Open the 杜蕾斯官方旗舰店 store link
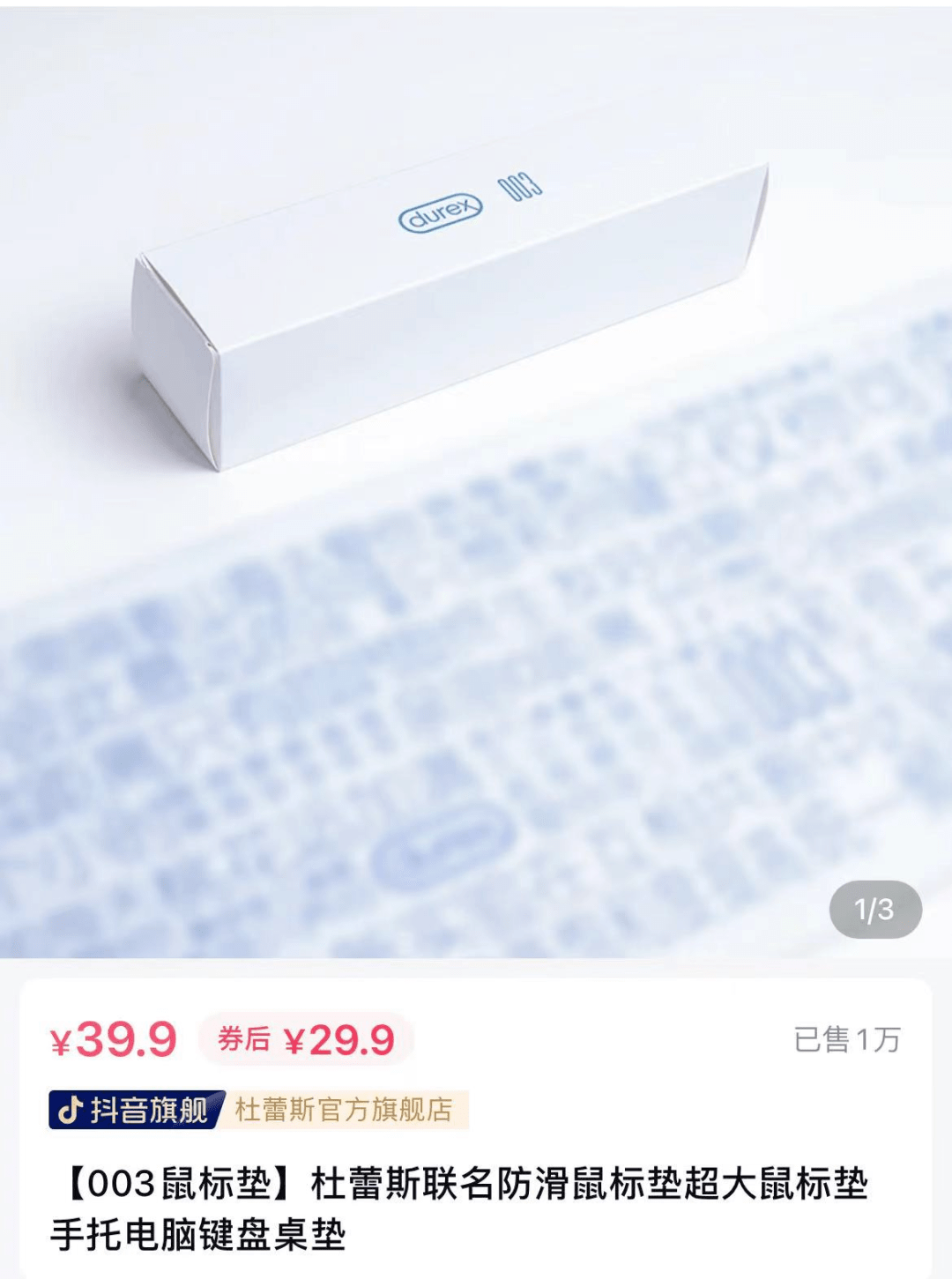This screenshot has width=952, height=1279. (344, 1110)
